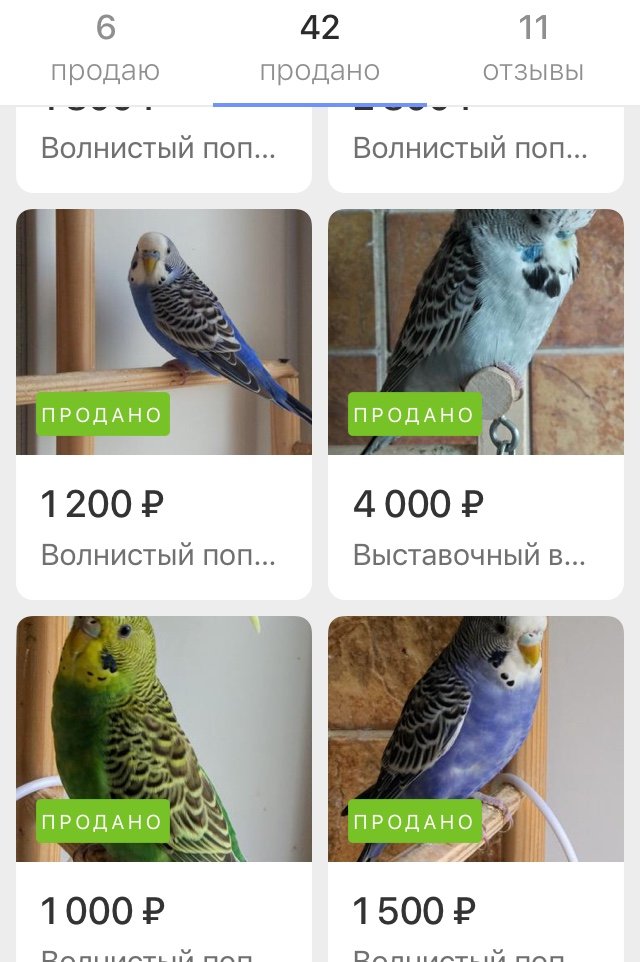
Task: View the 4 000 ₽ Выставочный listing
Action: [476, 403]
